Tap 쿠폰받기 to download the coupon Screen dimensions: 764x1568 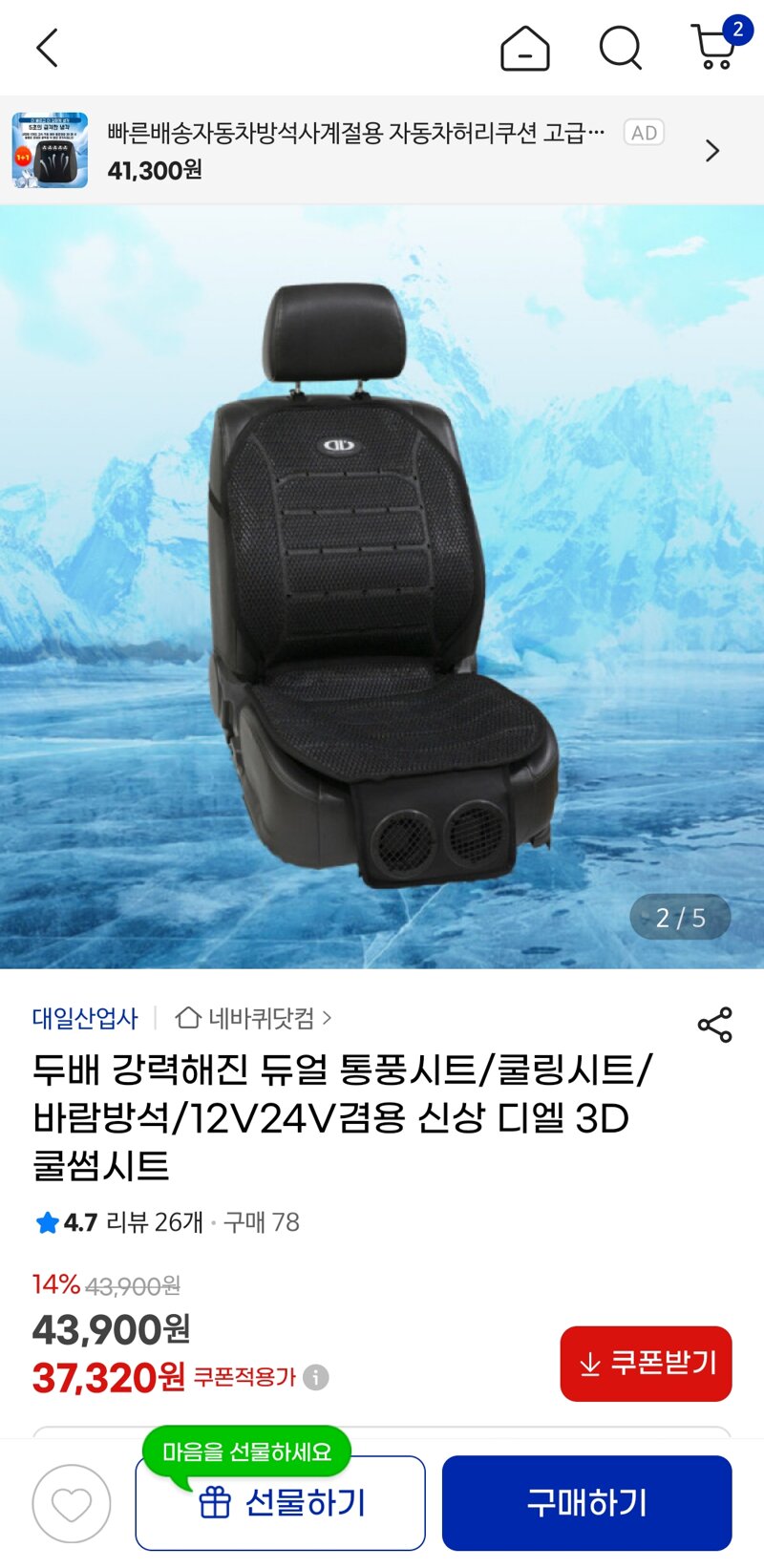[x=647, y=1364]
